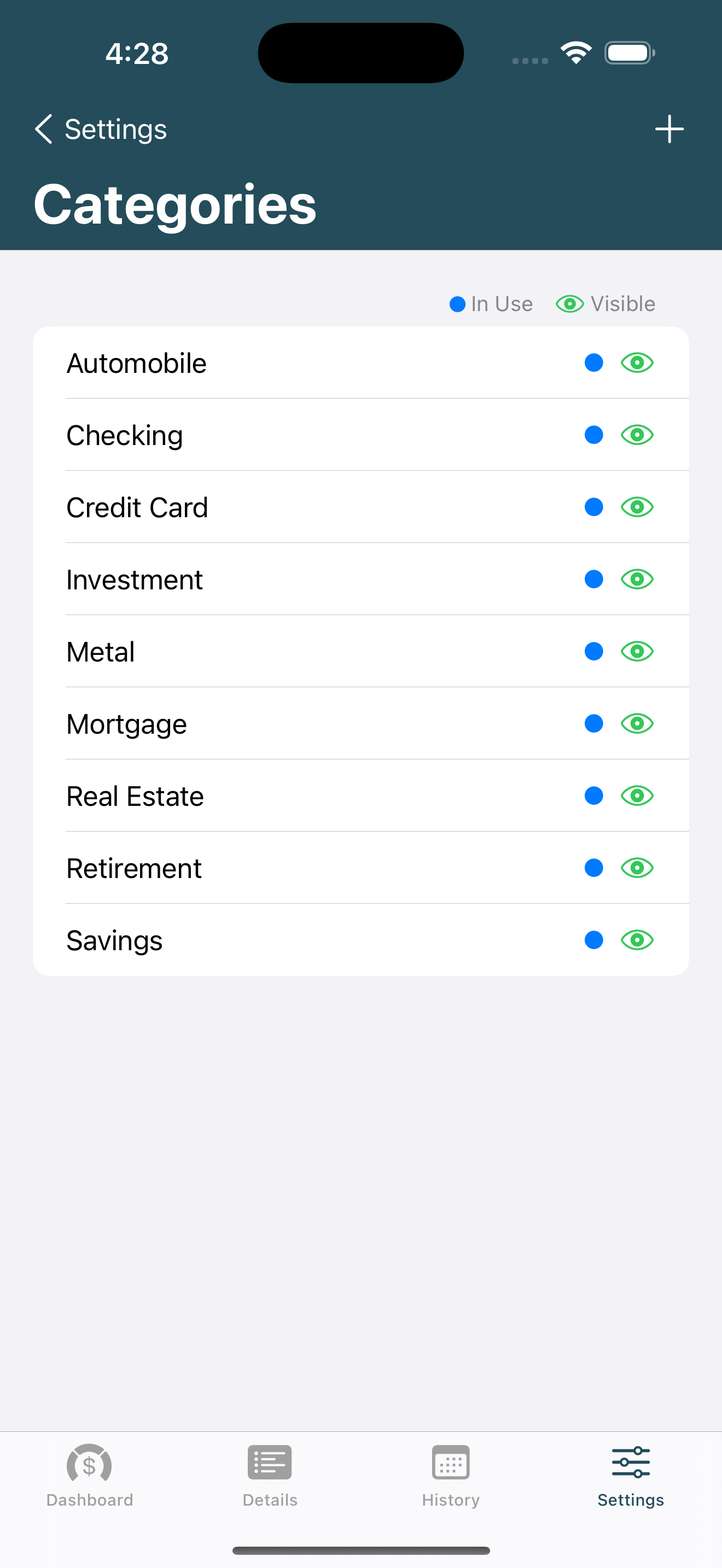Open the Mortgage category

pyautogui.click(x=361, y=723)
